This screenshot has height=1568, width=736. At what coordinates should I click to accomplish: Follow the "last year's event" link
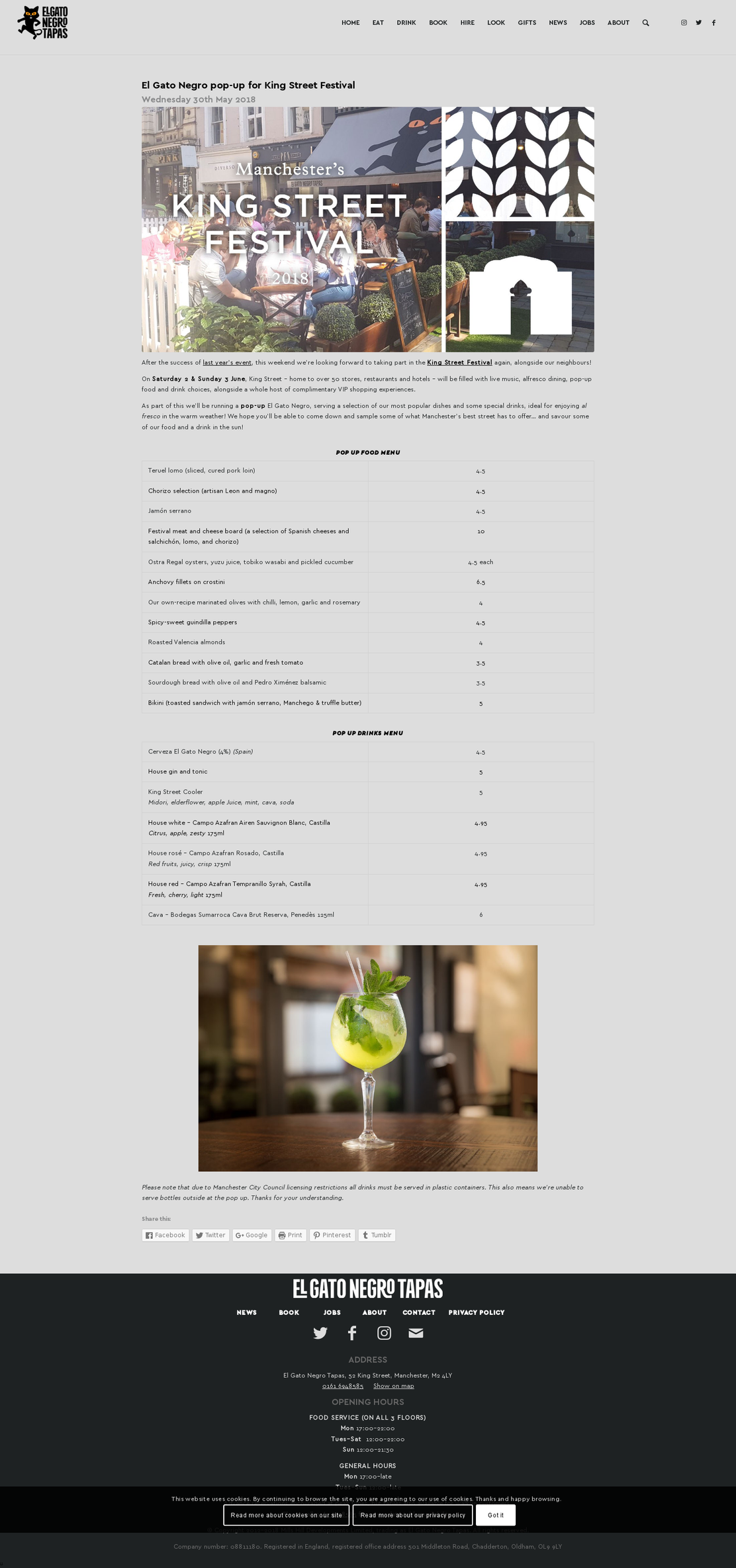point(227,362)
